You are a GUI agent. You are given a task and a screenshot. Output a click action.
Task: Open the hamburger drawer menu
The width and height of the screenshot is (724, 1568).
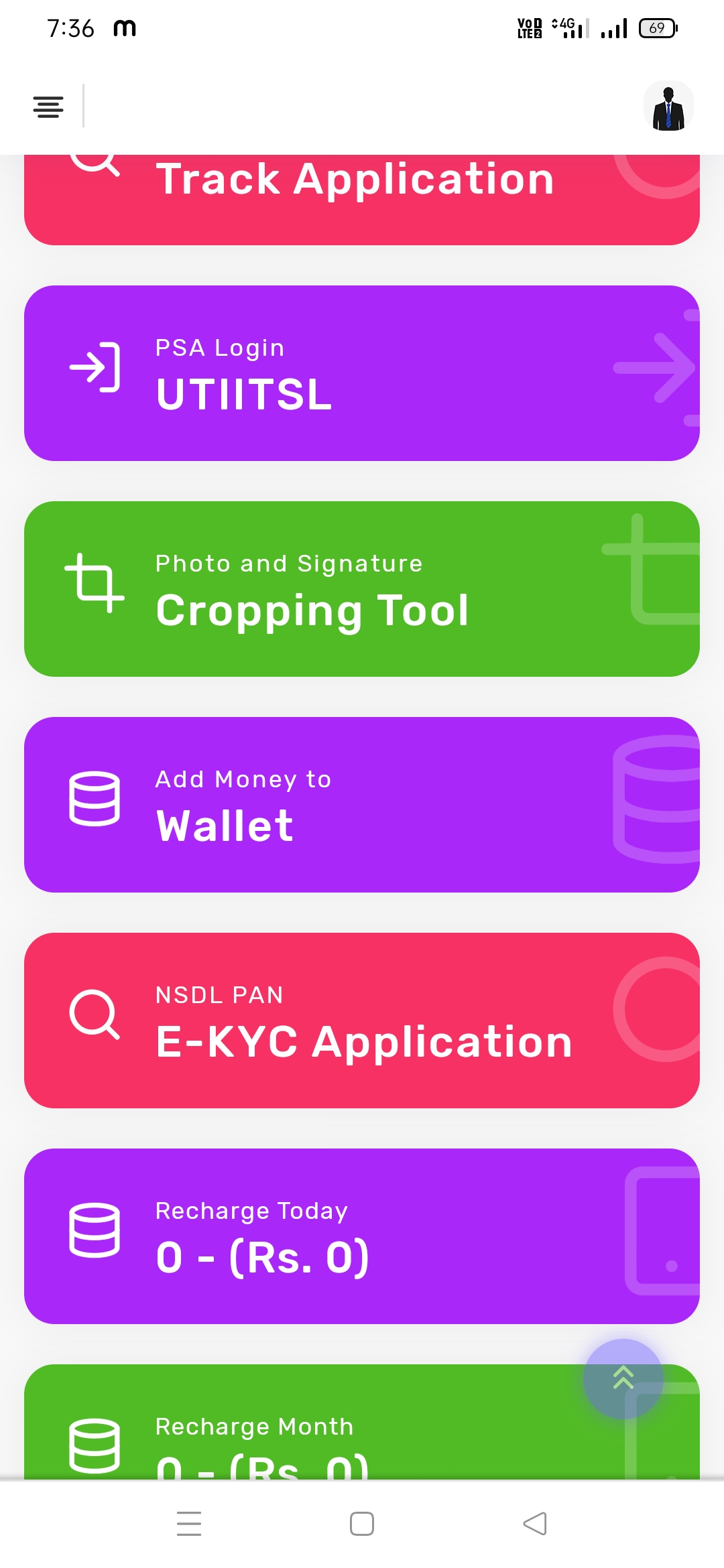(x=48, y=107)
